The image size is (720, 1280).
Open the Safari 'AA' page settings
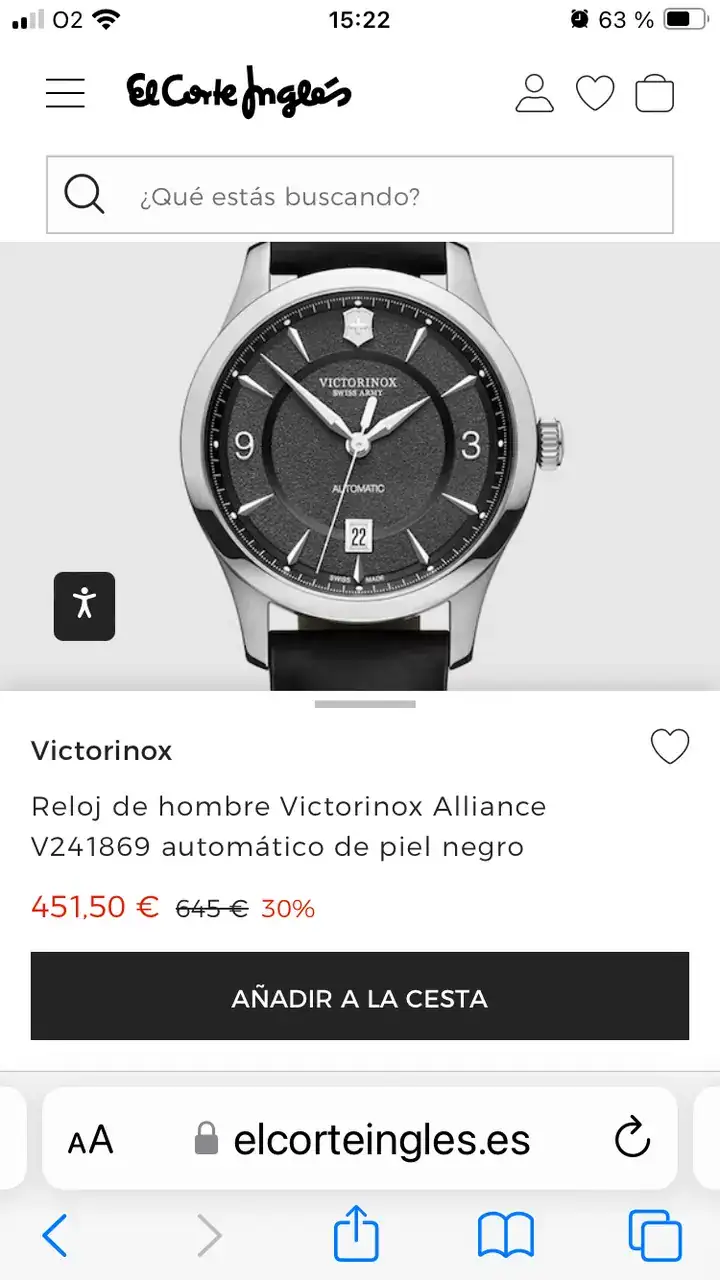(91, 1140)
